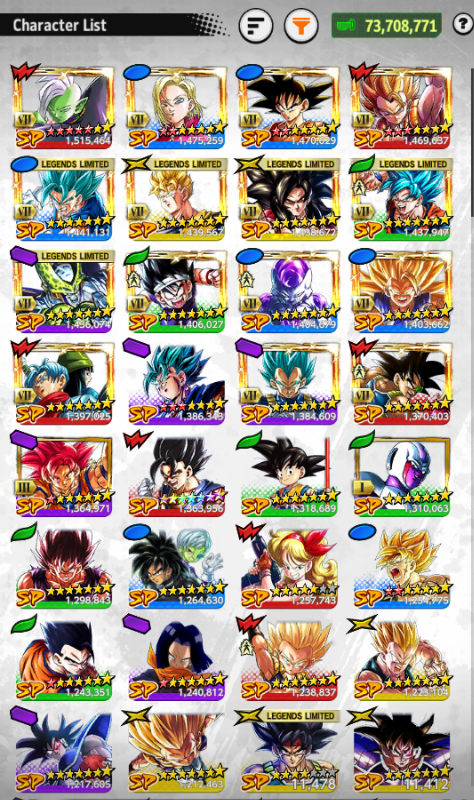Viewport: 474px width, 800px height.
Task: Choose the character rated 1,470,629
Action: point(288,107)
